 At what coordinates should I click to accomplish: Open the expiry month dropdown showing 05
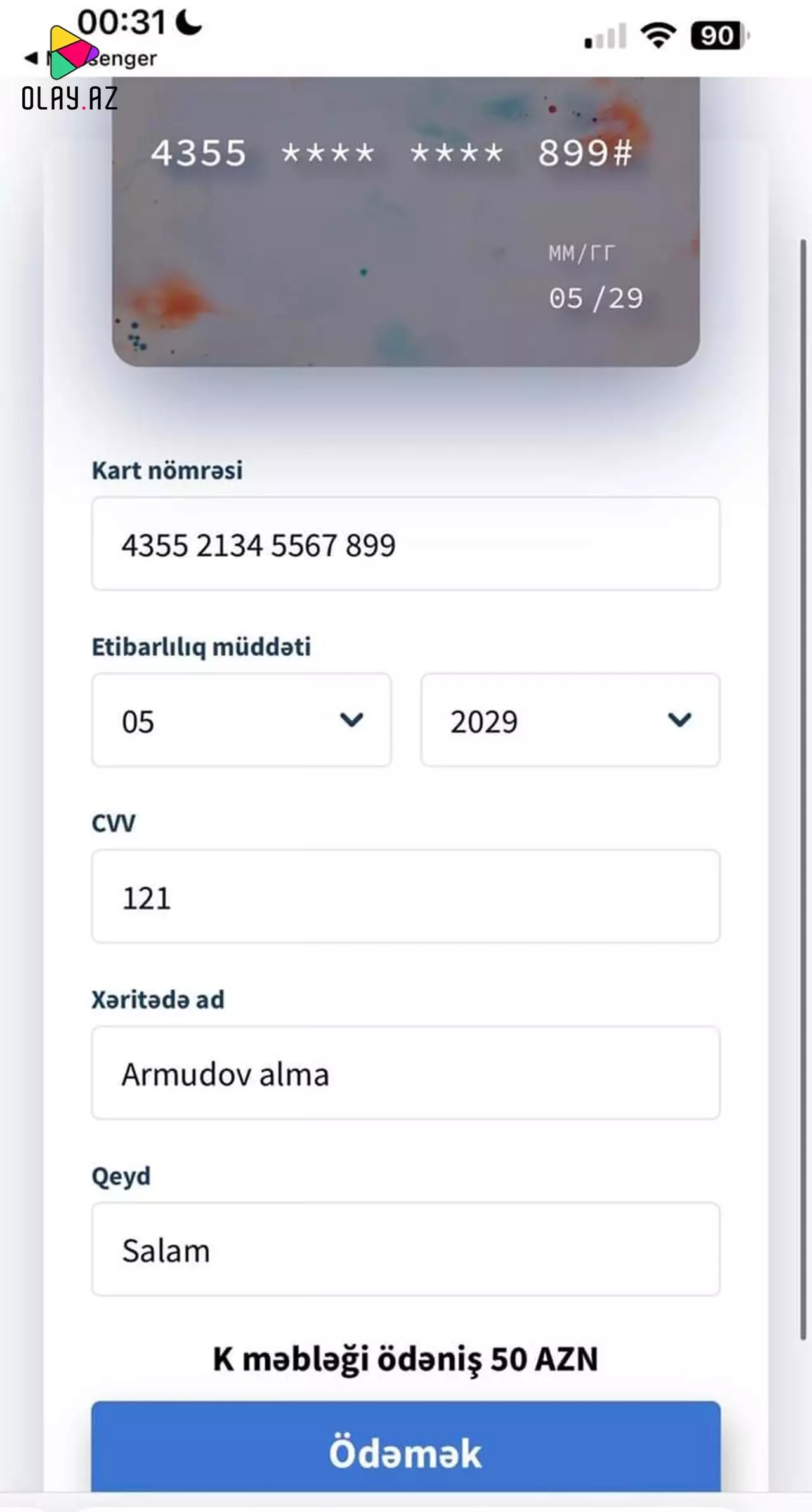241,720
